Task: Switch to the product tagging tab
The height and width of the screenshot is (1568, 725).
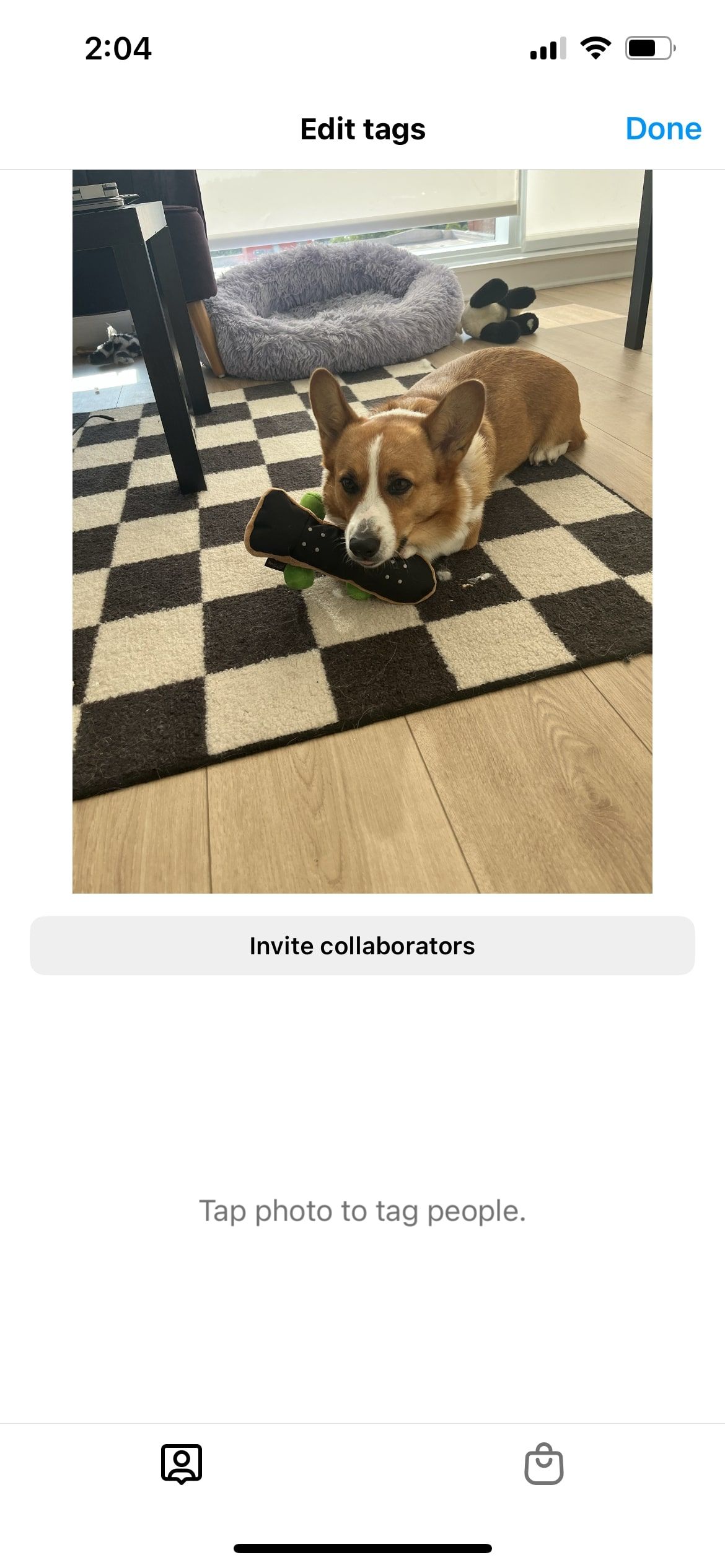Action: click(x=543, y=1464)
